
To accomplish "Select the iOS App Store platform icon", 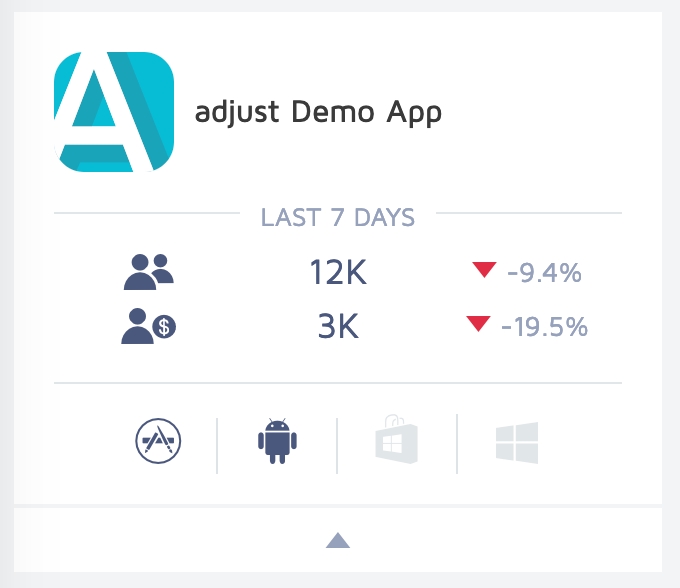I will coord(158,443).
